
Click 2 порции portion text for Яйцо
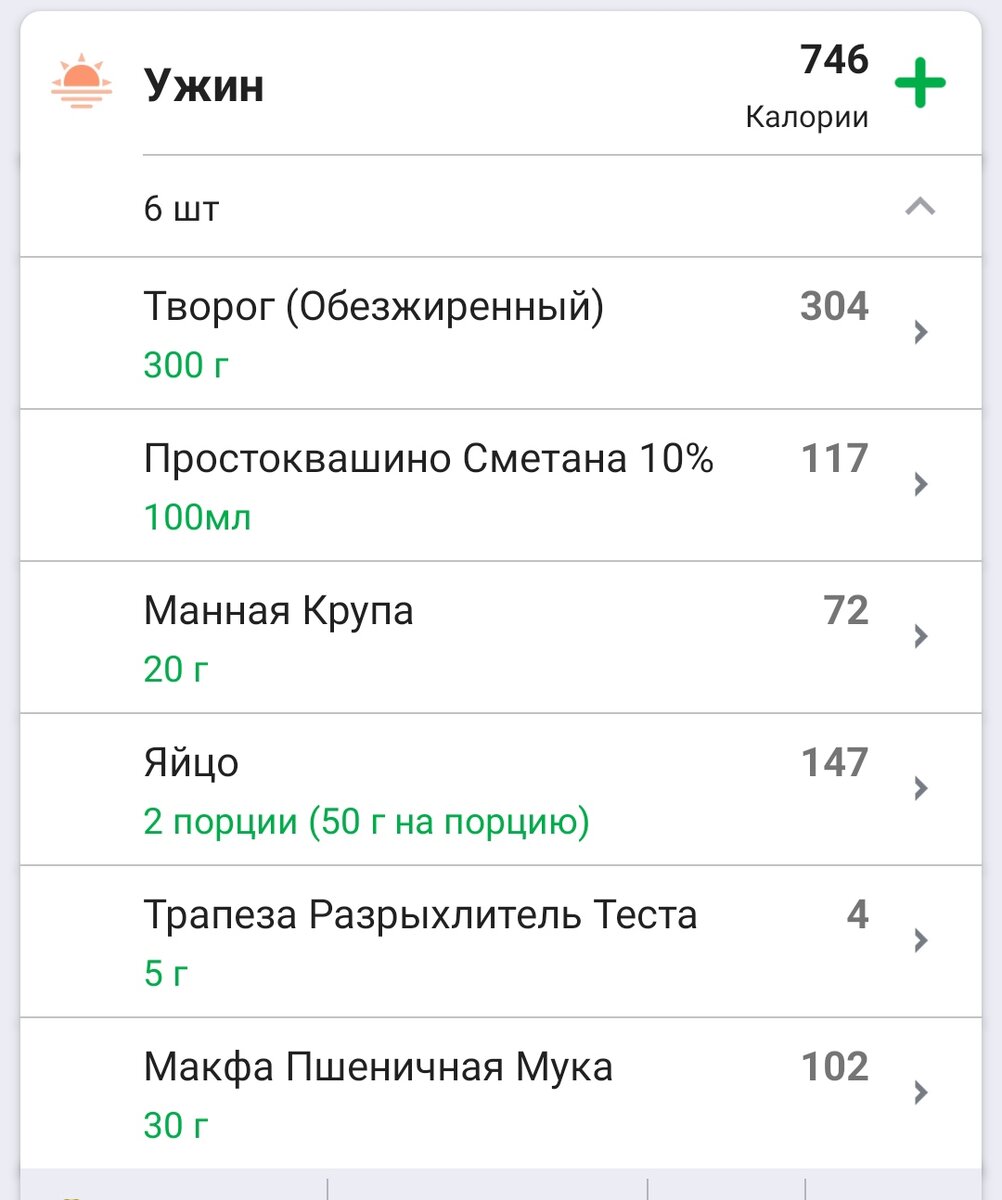click(366, 820)
